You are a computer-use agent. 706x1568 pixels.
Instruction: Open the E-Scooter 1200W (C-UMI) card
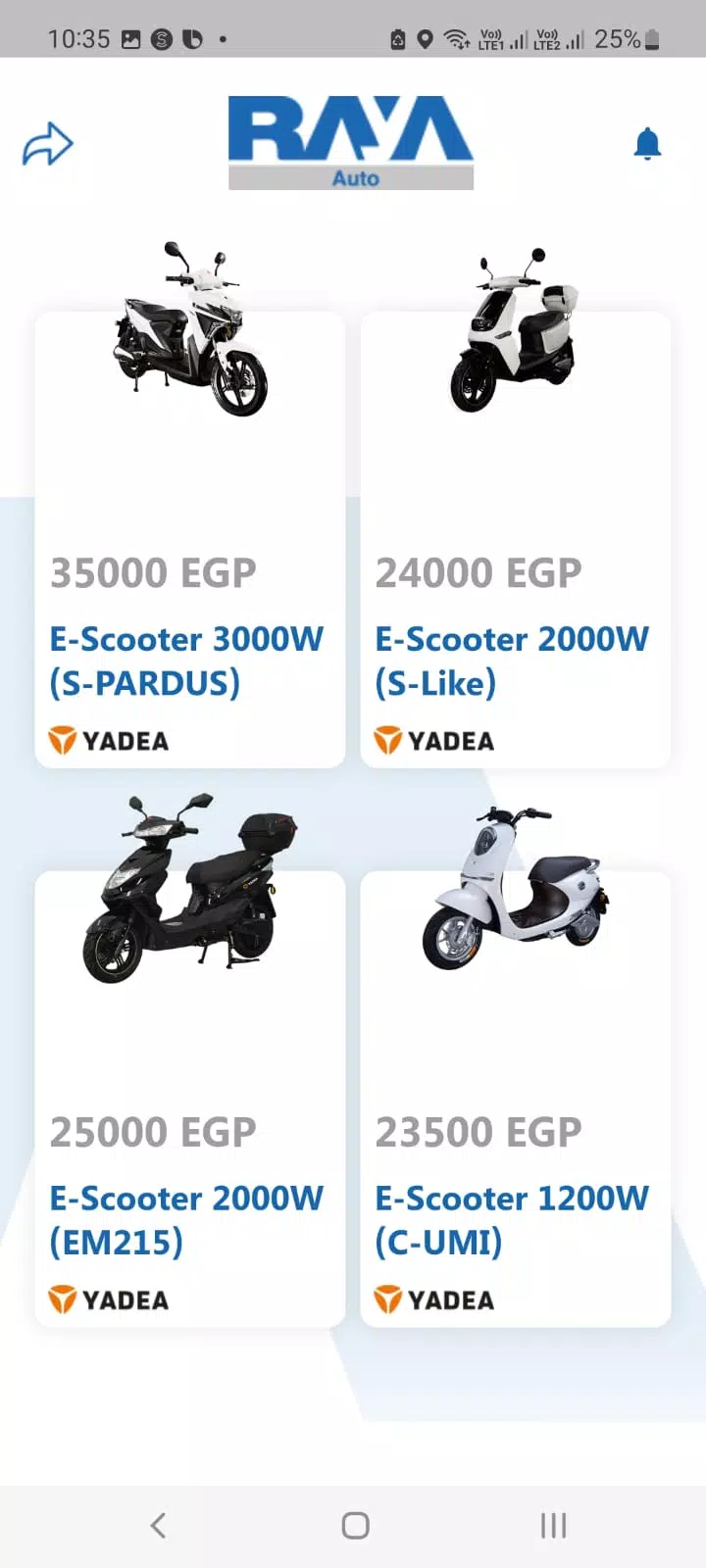coord(515,1098)
